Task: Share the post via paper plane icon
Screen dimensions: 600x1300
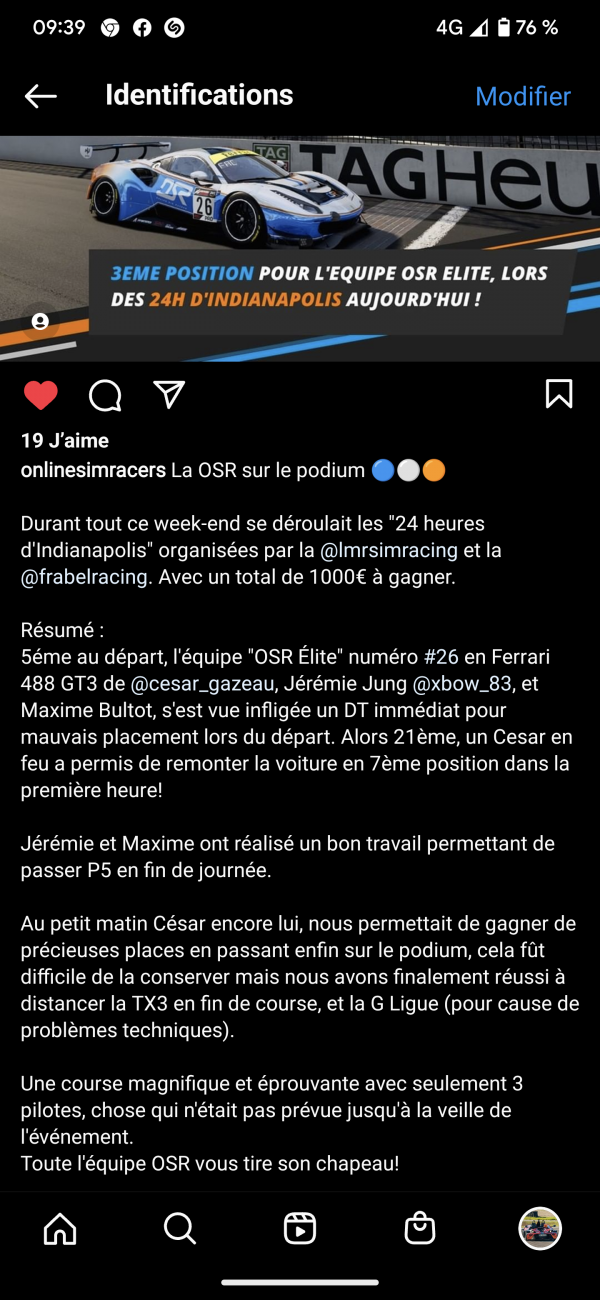Action: coord(169,395)
